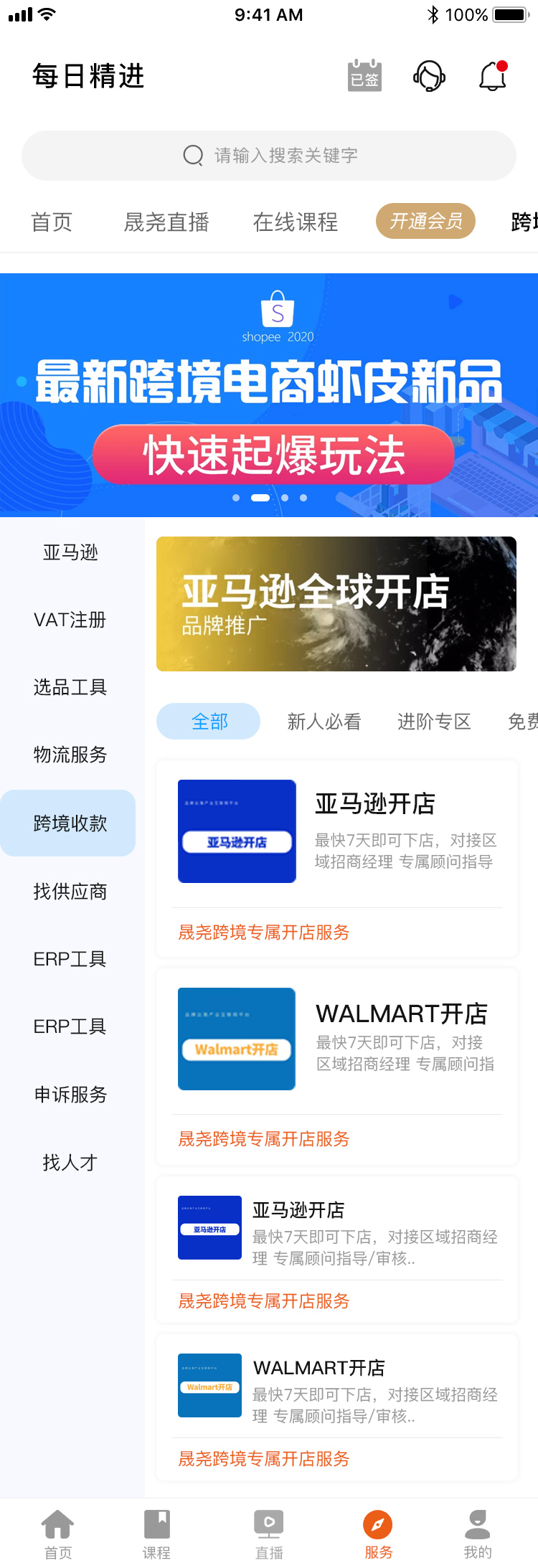This screenshot has width=538, height=1568.
Task: Open the 亚马逊全球开店 promotion banner
Action: coord(336,604)
